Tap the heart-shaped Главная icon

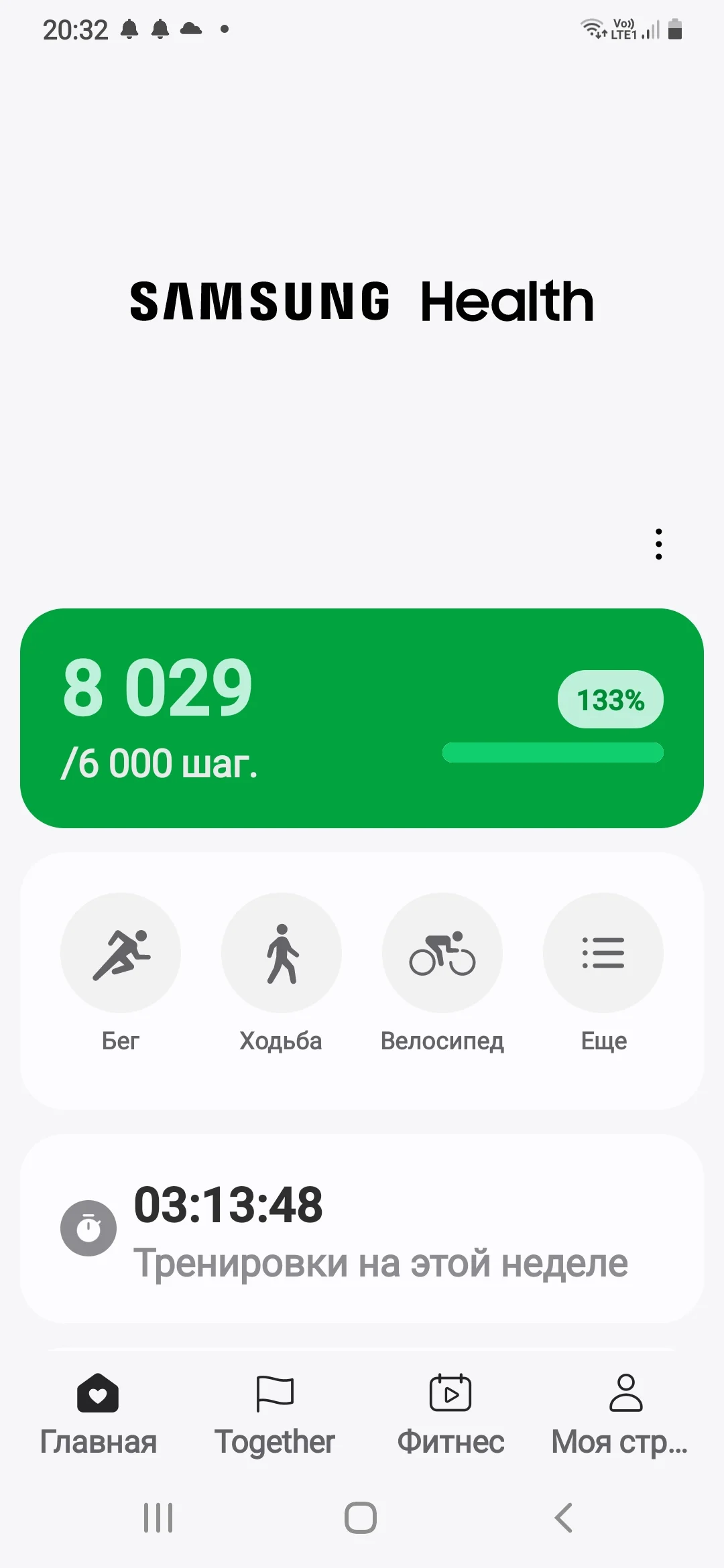(98, 1392)
